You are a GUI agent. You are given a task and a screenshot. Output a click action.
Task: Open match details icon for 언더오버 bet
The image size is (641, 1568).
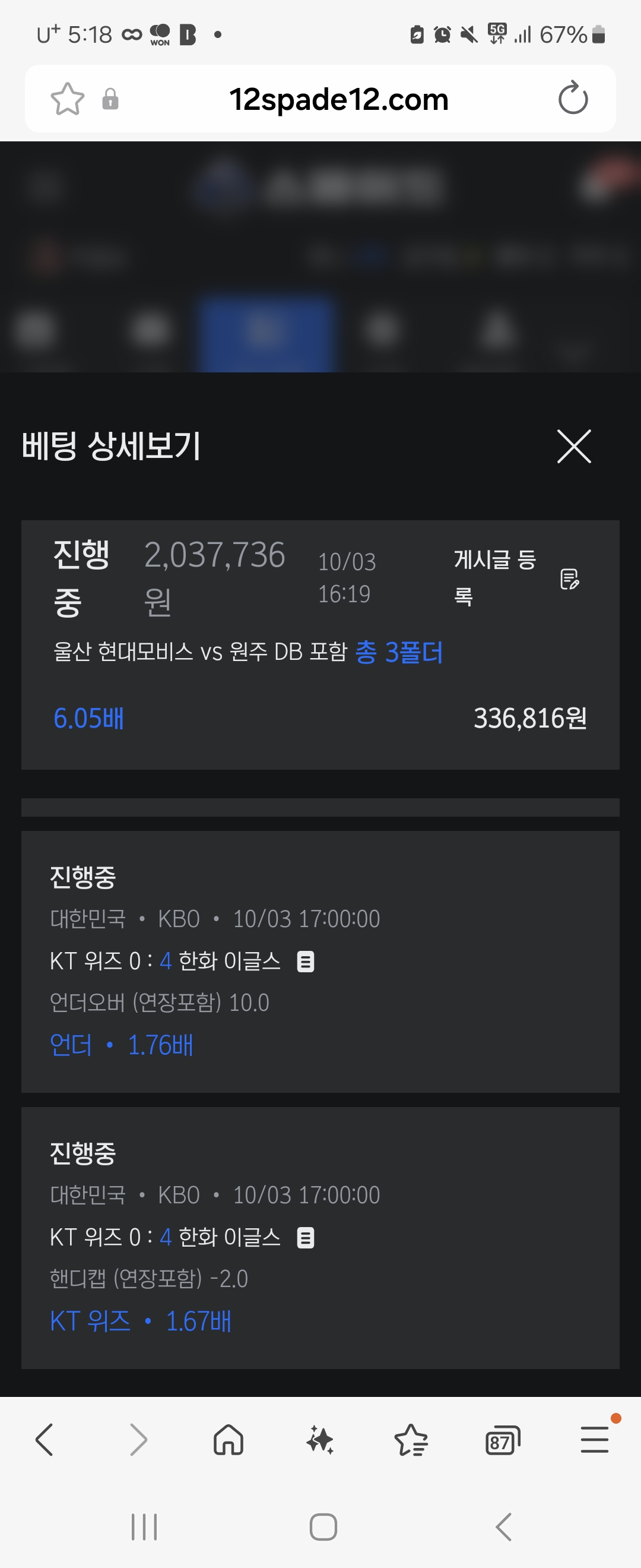point(305,962)
